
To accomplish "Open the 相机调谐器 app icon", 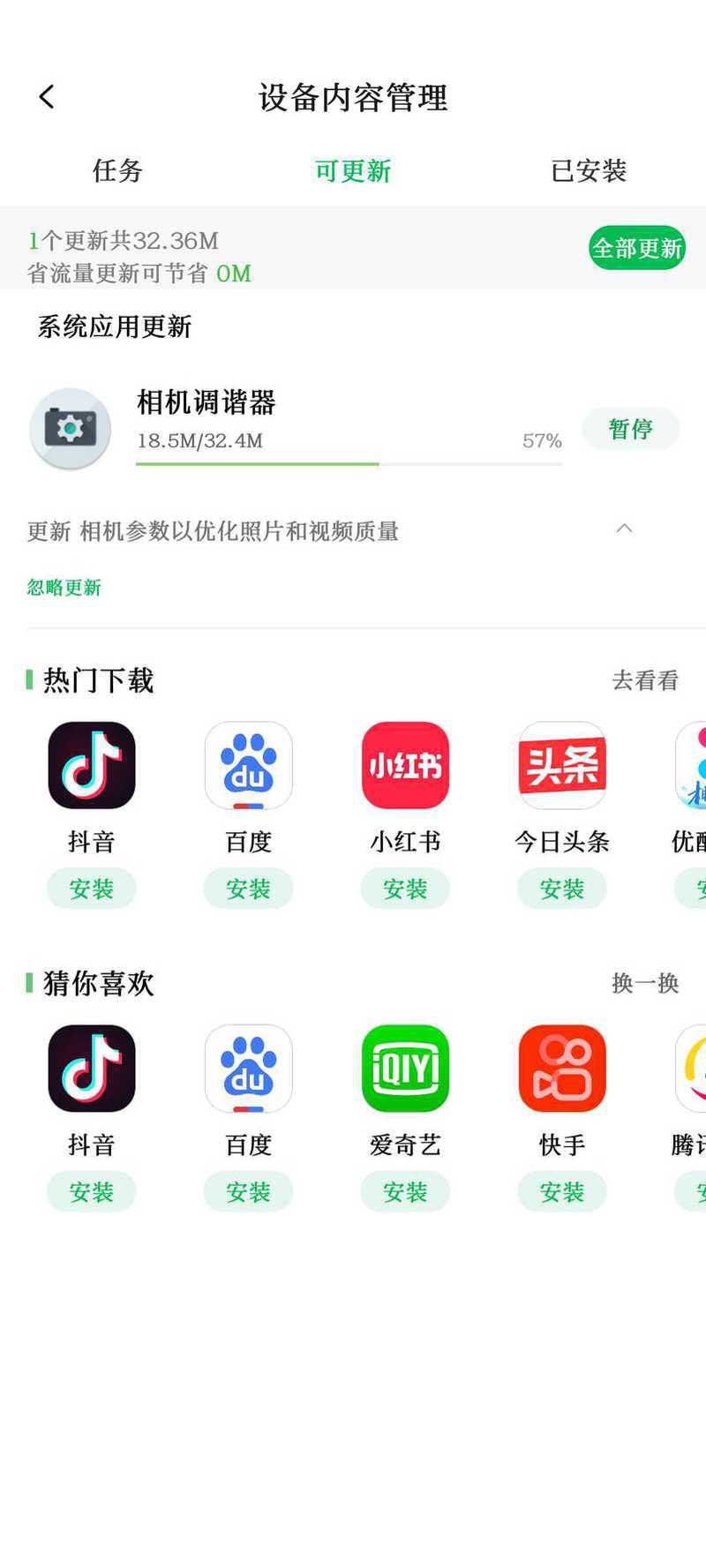I will click(x=71, y=429).
